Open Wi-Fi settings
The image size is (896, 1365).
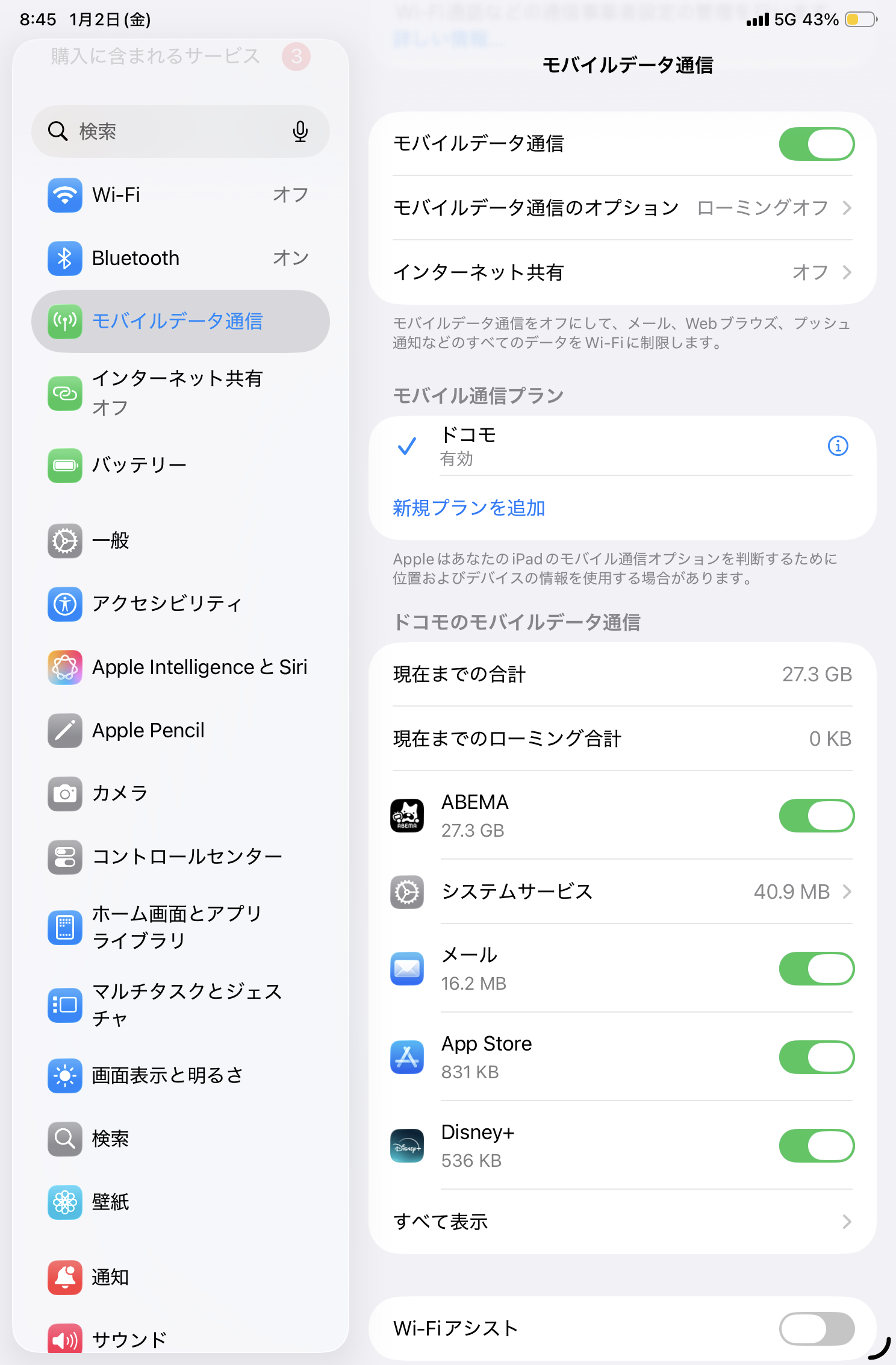pos(179,195)
